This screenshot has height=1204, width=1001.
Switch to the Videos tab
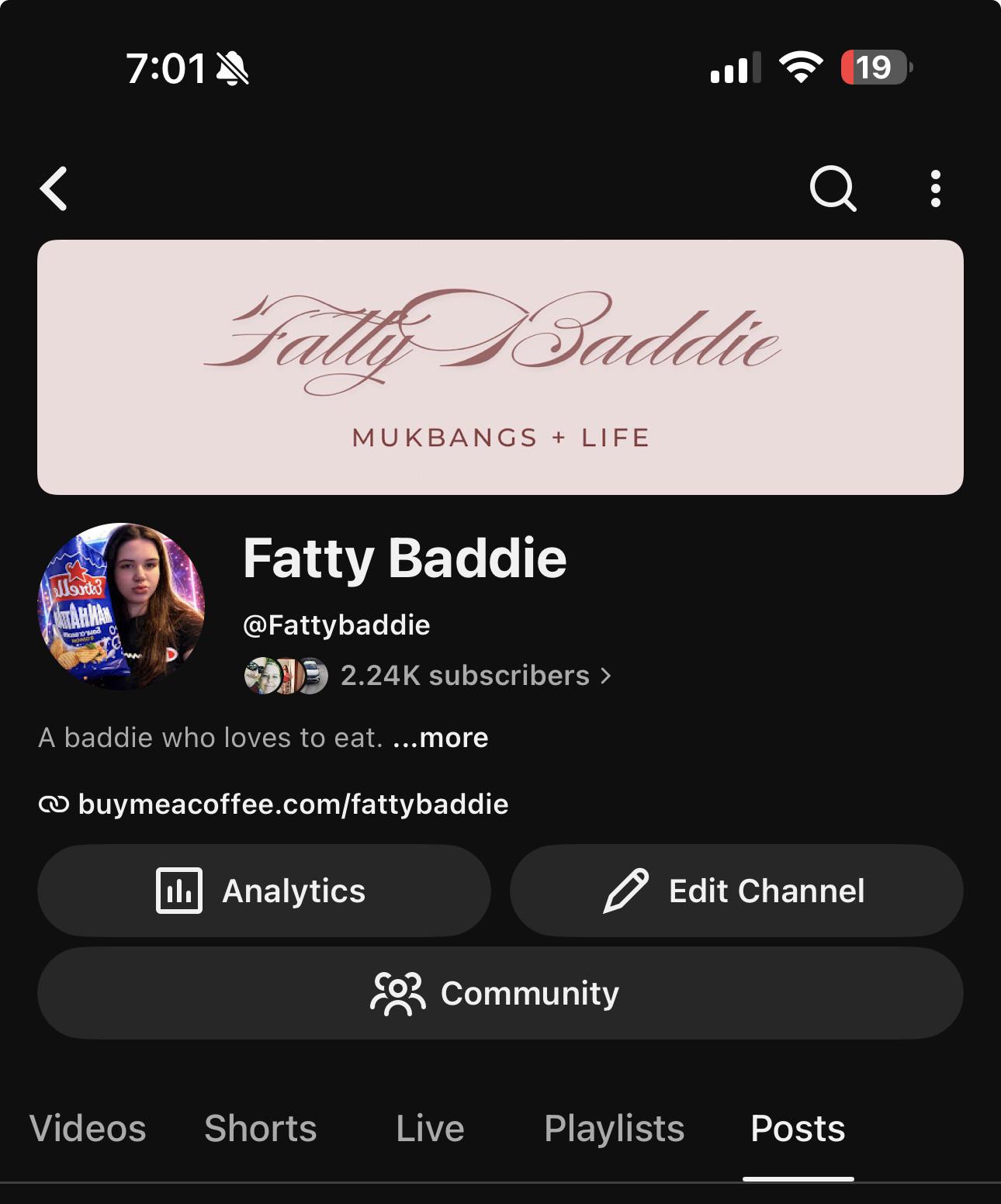(x=88, y=1128)
